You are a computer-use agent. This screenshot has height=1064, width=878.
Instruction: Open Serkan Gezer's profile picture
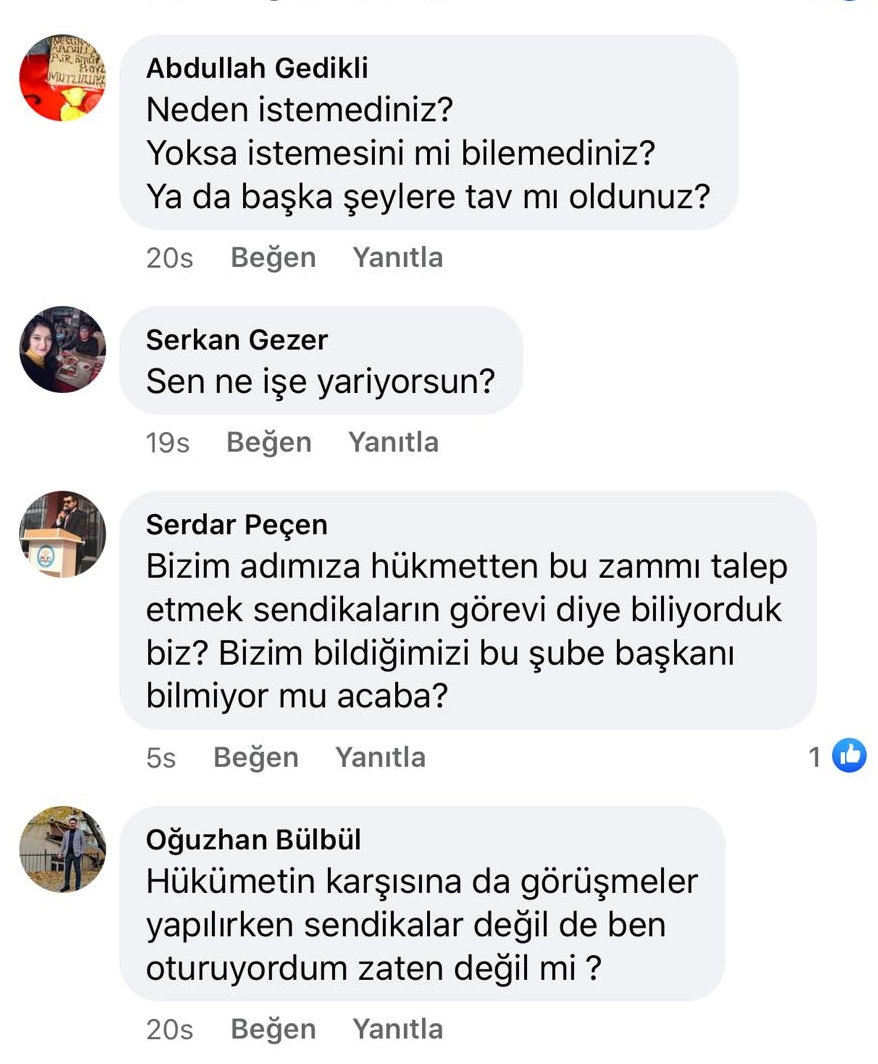(x=62, y=349)
